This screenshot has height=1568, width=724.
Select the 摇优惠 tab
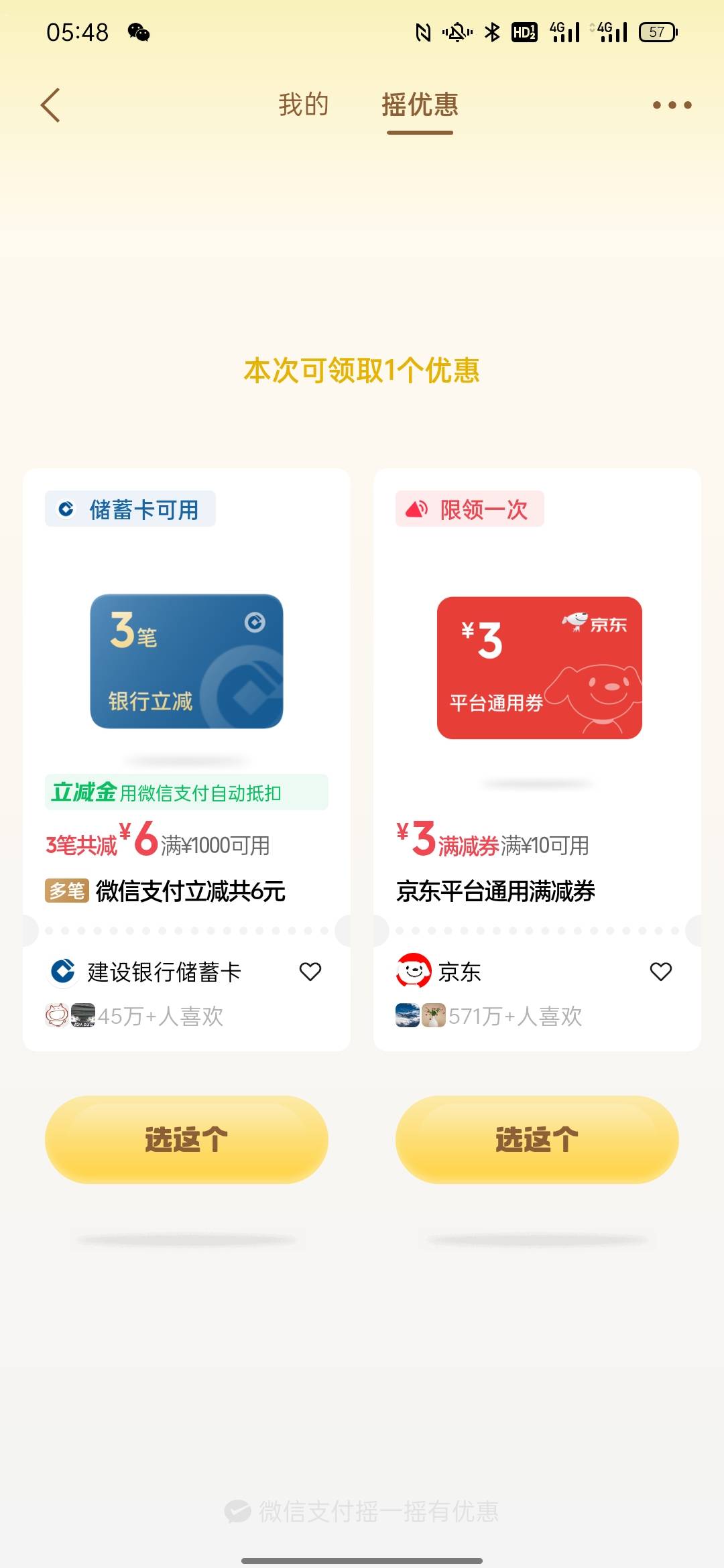pos(420,105)
